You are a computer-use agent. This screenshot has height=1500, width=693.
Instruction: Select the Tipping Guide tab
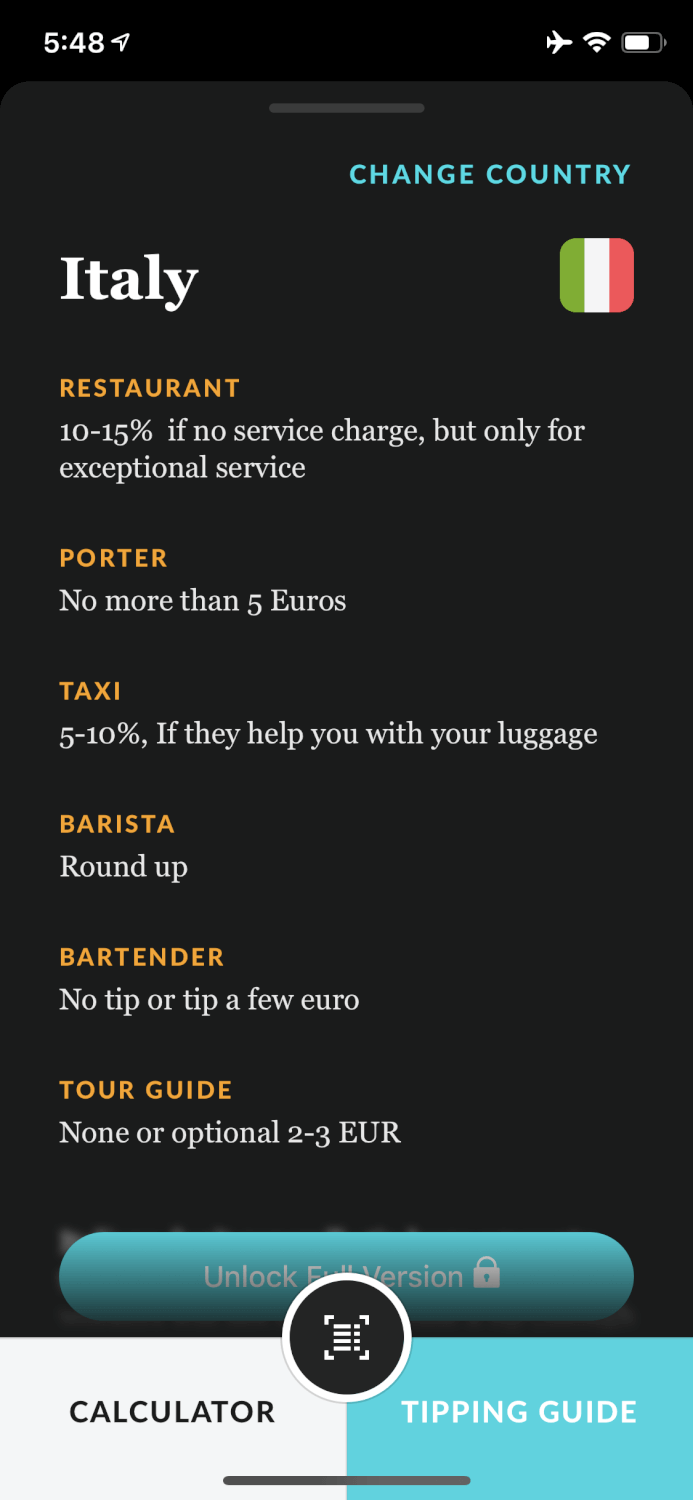coord(520,1412)
